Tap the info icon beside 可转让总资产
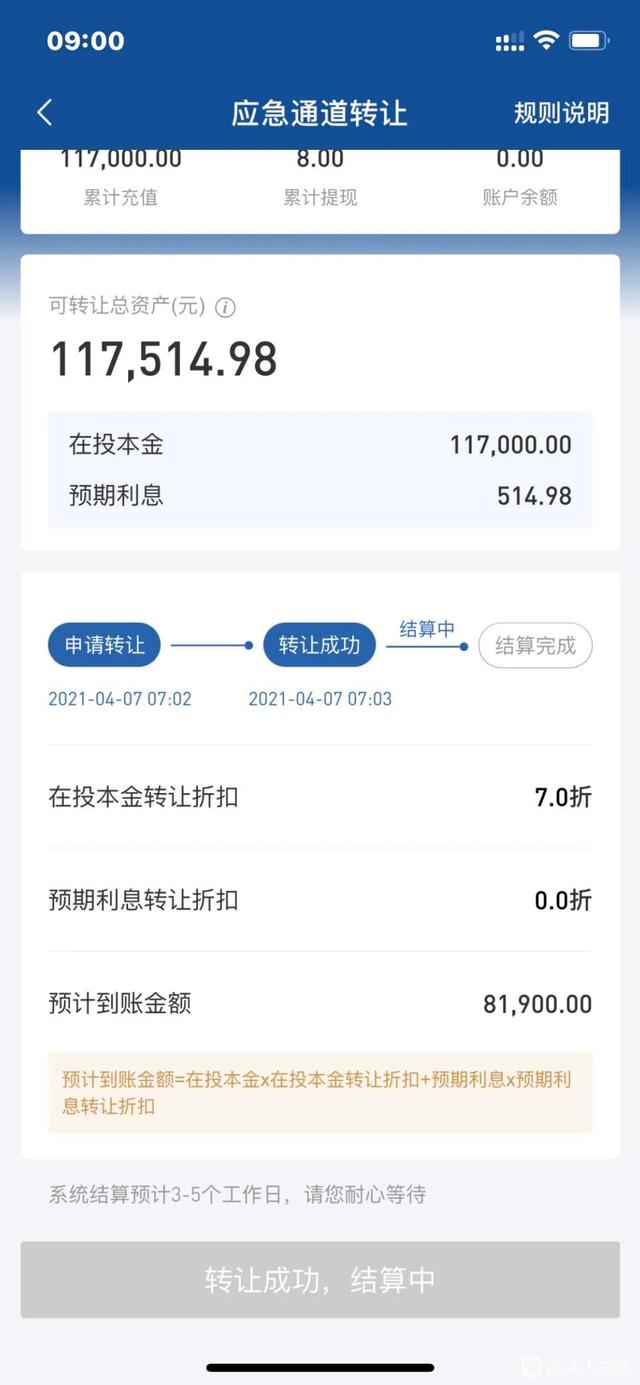Image resolution: width=640 pixels, height=1385 pixels. (226, 307)
